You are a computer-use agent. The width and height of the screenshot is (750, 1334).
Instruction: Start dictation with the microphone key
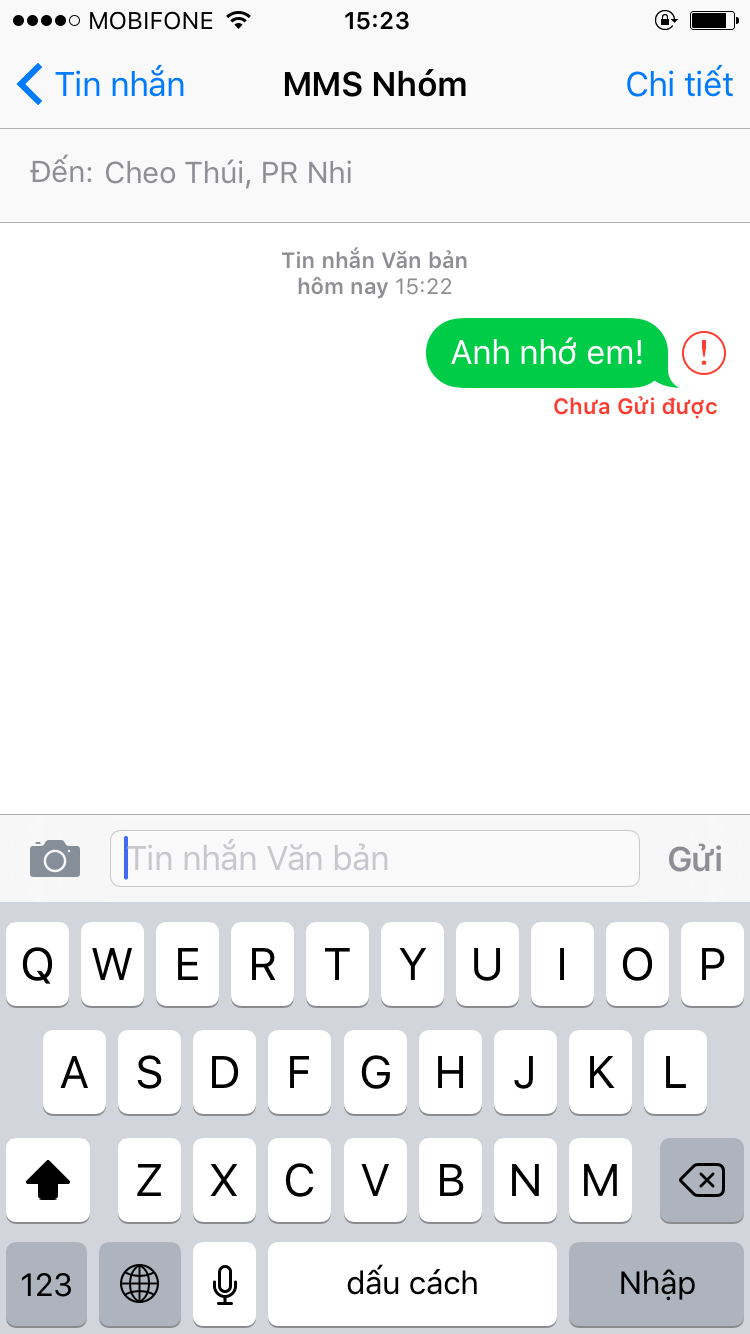point(225,1284)
